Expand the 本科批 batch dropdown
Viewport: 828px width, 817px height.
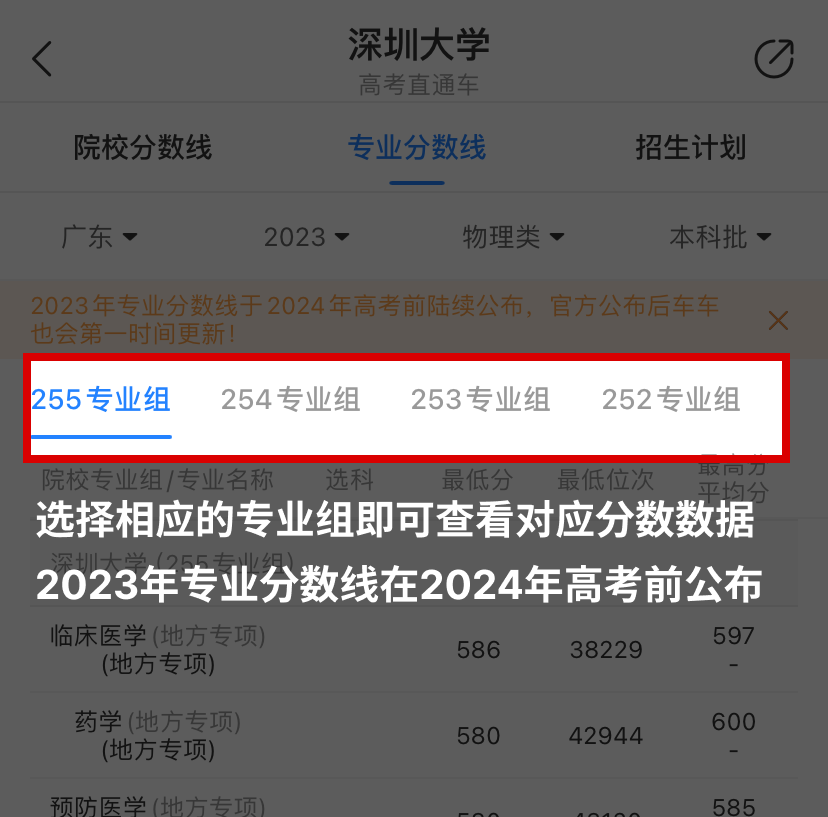click(720, 237)
